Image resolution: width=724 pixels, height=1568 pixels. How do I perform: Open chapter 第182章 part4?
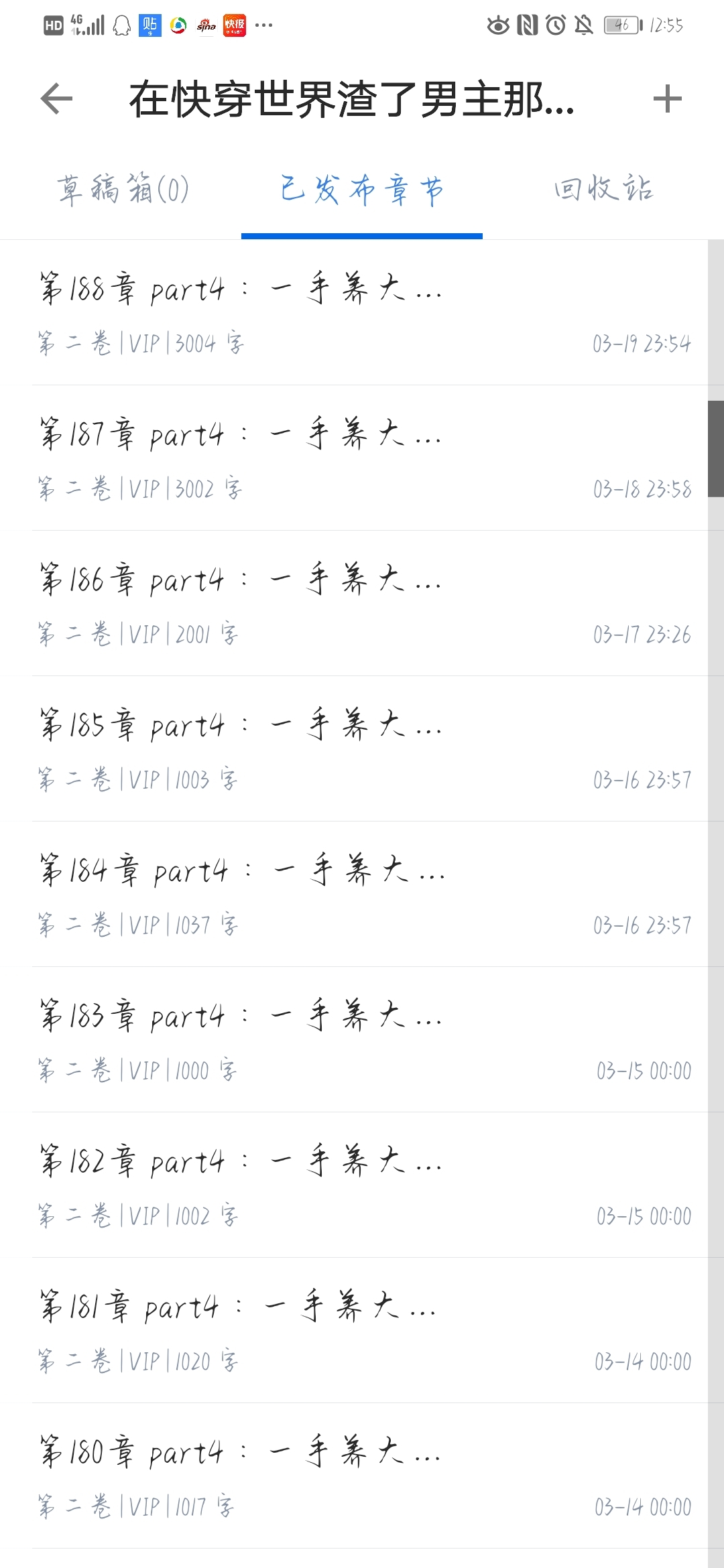pyautogui.click(x=354, y=1185)
